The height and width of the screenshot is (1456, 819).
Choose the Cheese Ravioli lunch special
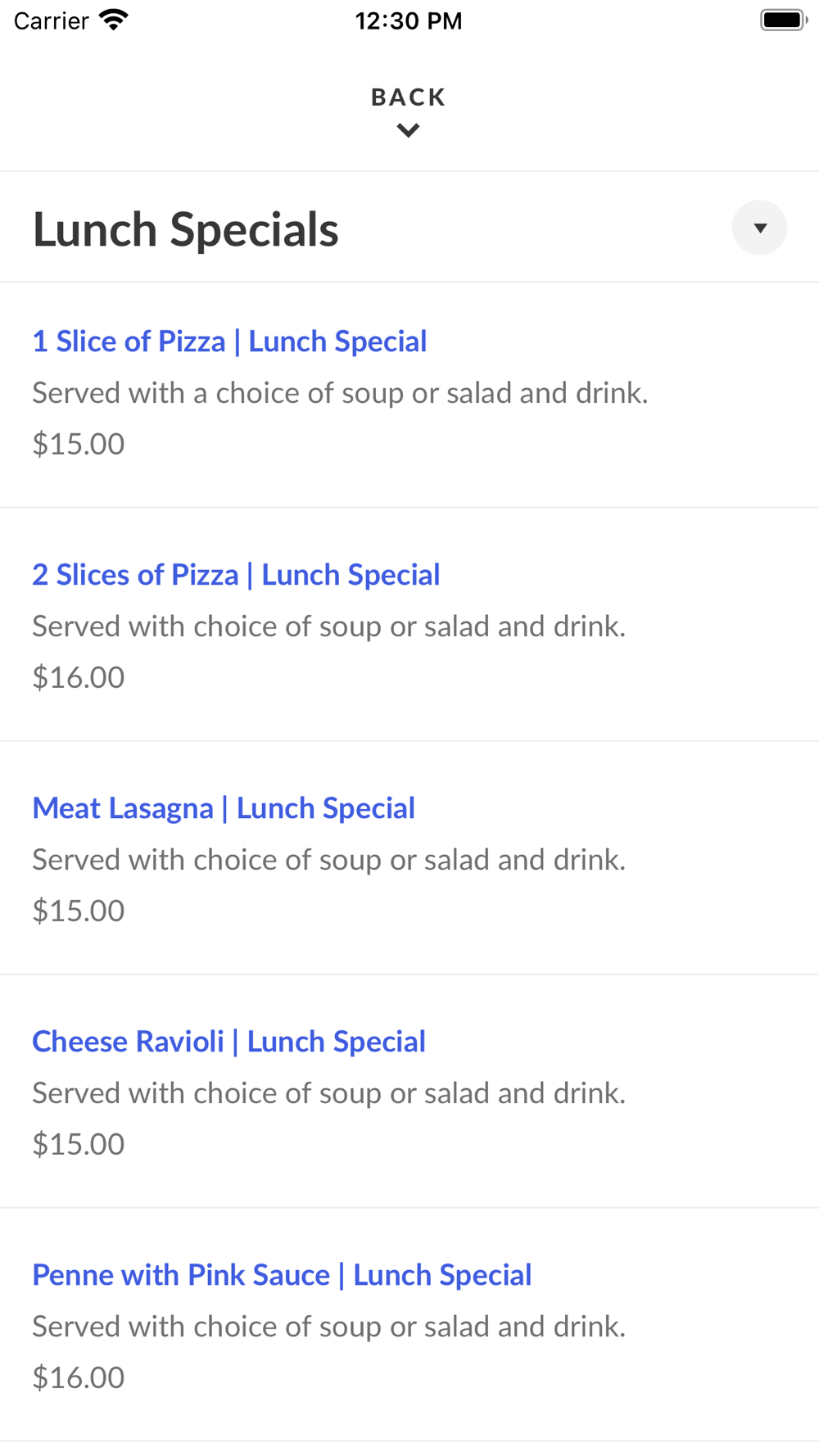229,1042
